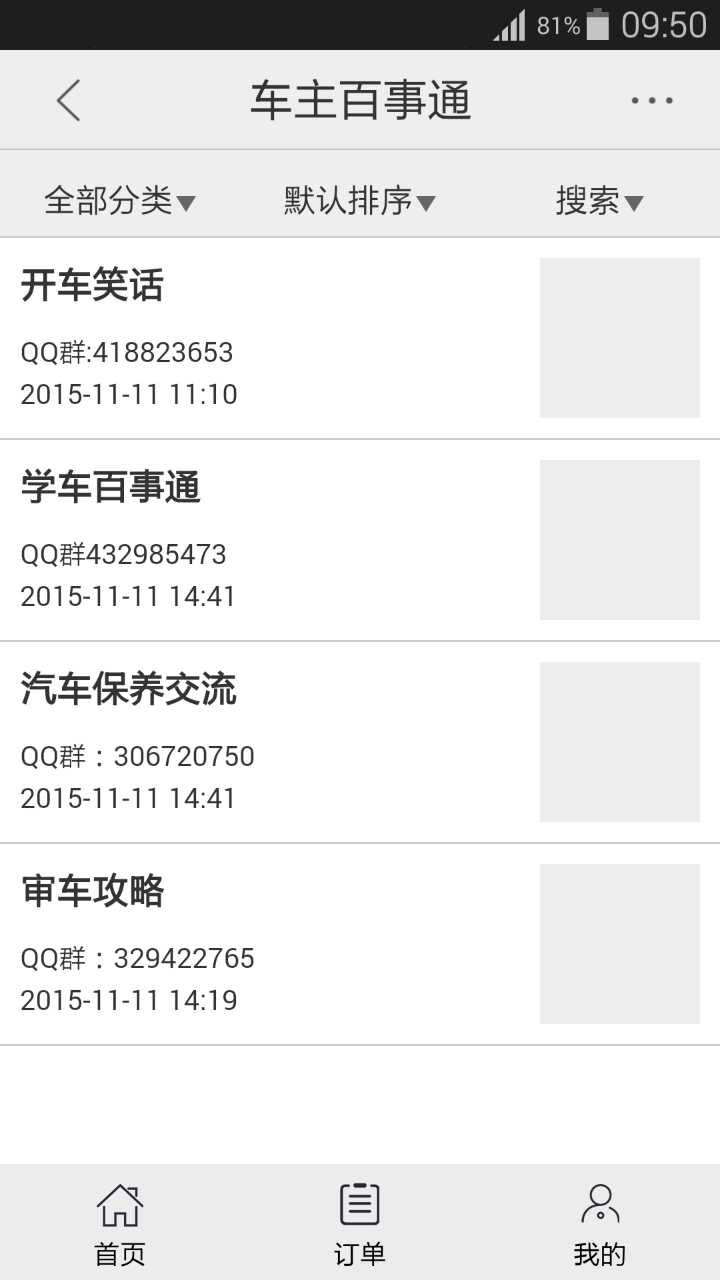The width and height of the screenshot is (720, 1280).
Task: Switch to the 首页 home tab
Action: coord(120,1223)
